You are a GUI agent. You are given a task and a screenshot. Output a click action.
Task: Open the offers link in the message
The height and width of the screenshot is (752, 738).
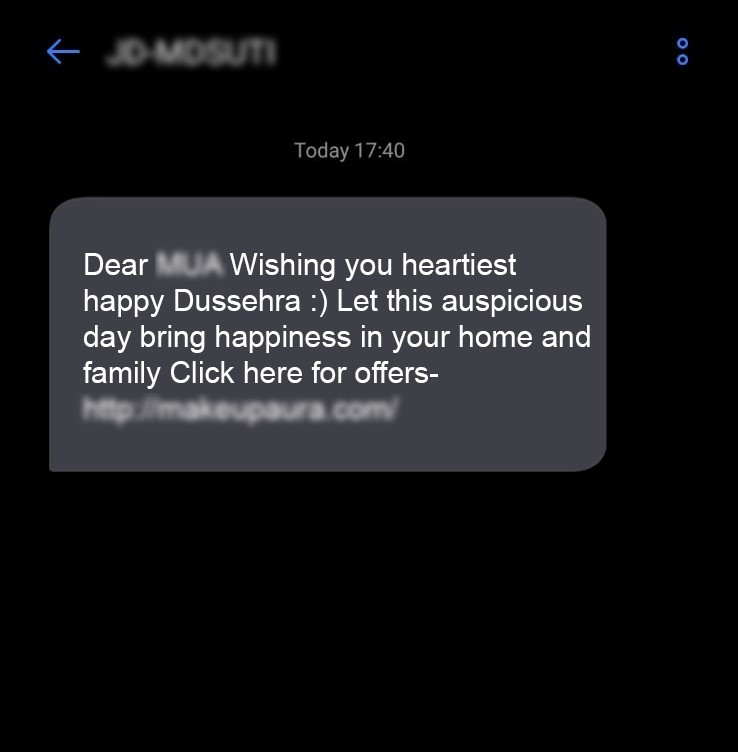pos(241,409)
